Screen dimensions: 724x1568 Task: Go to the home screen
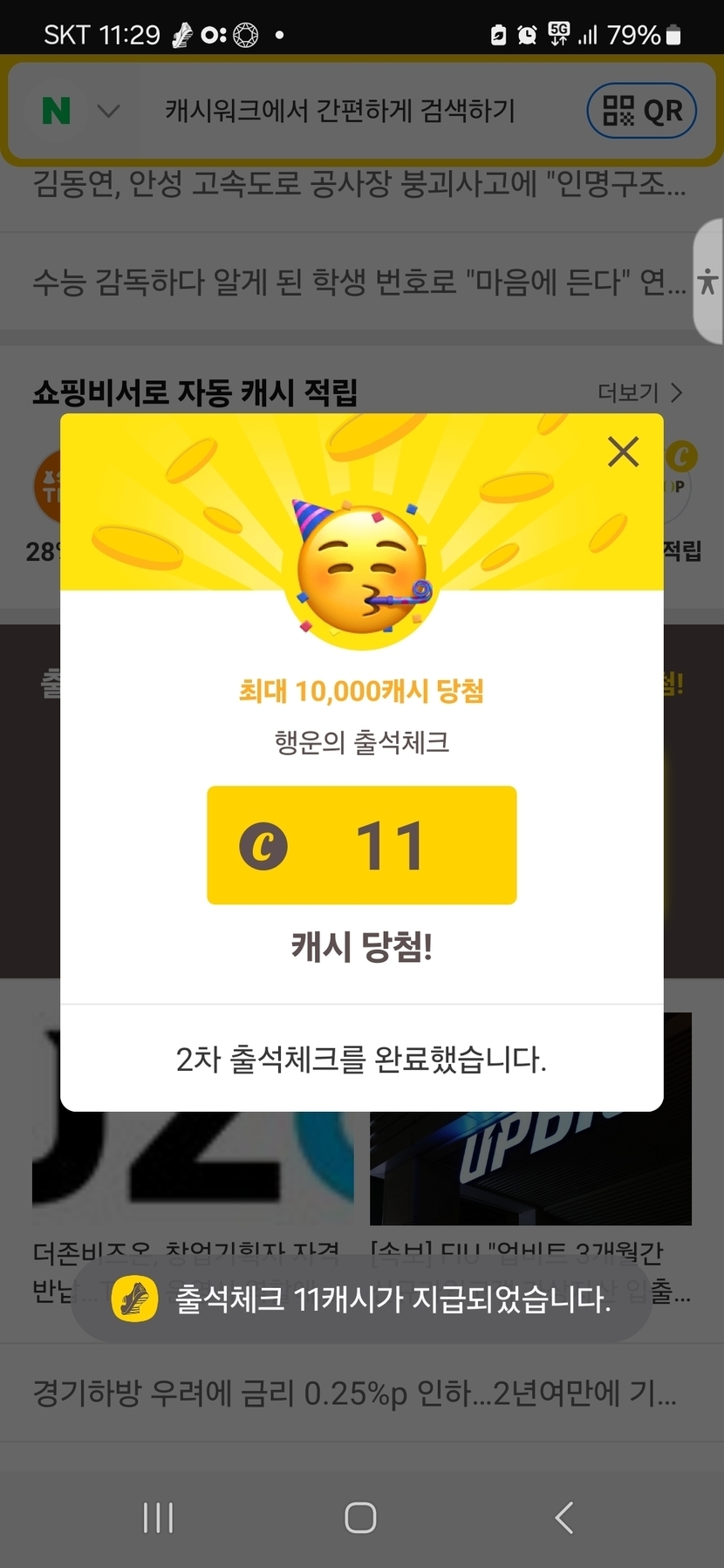coord(360,1517)
